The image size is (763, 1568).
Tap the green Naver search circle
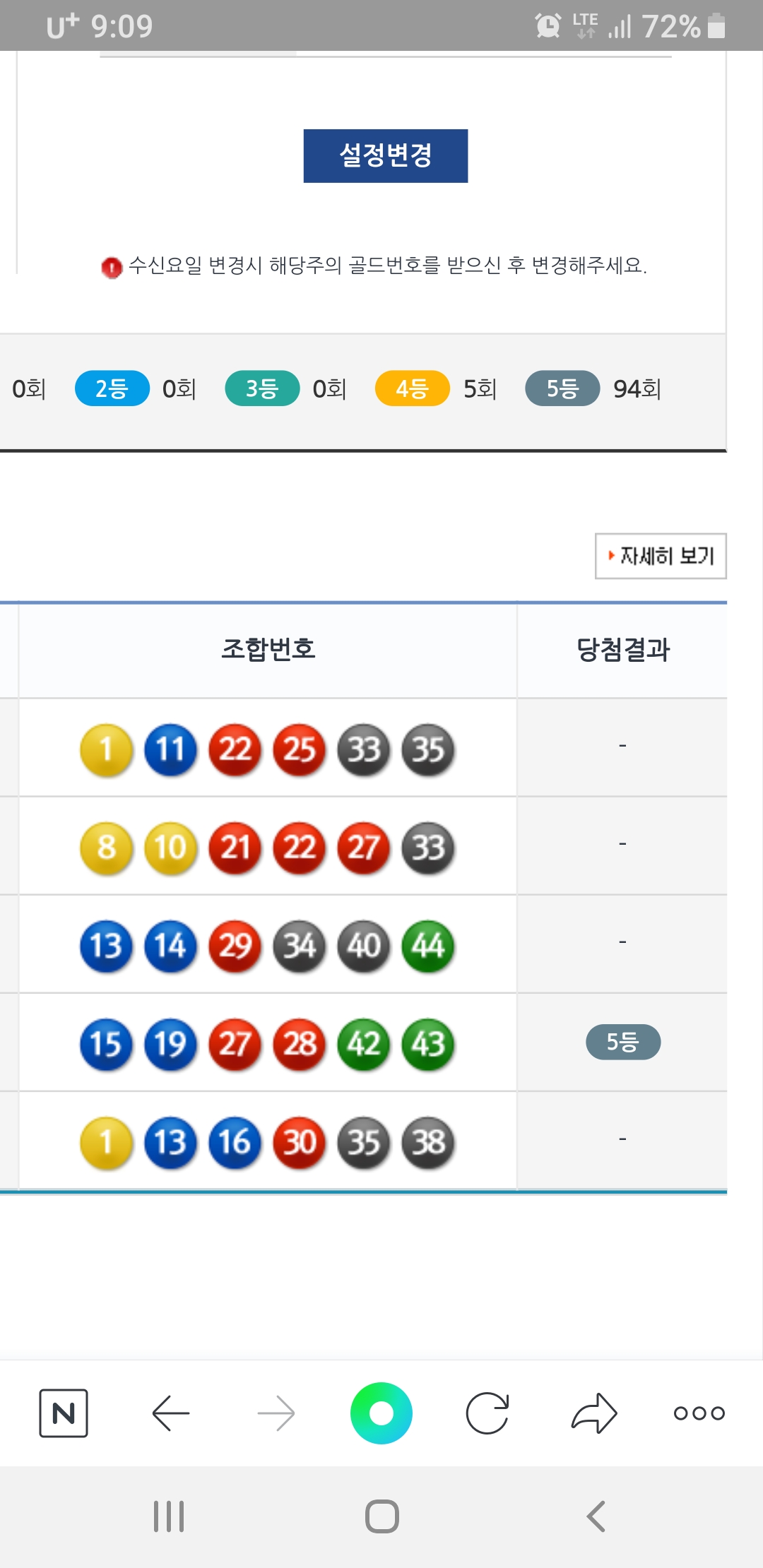click(x=381, y=1413)
